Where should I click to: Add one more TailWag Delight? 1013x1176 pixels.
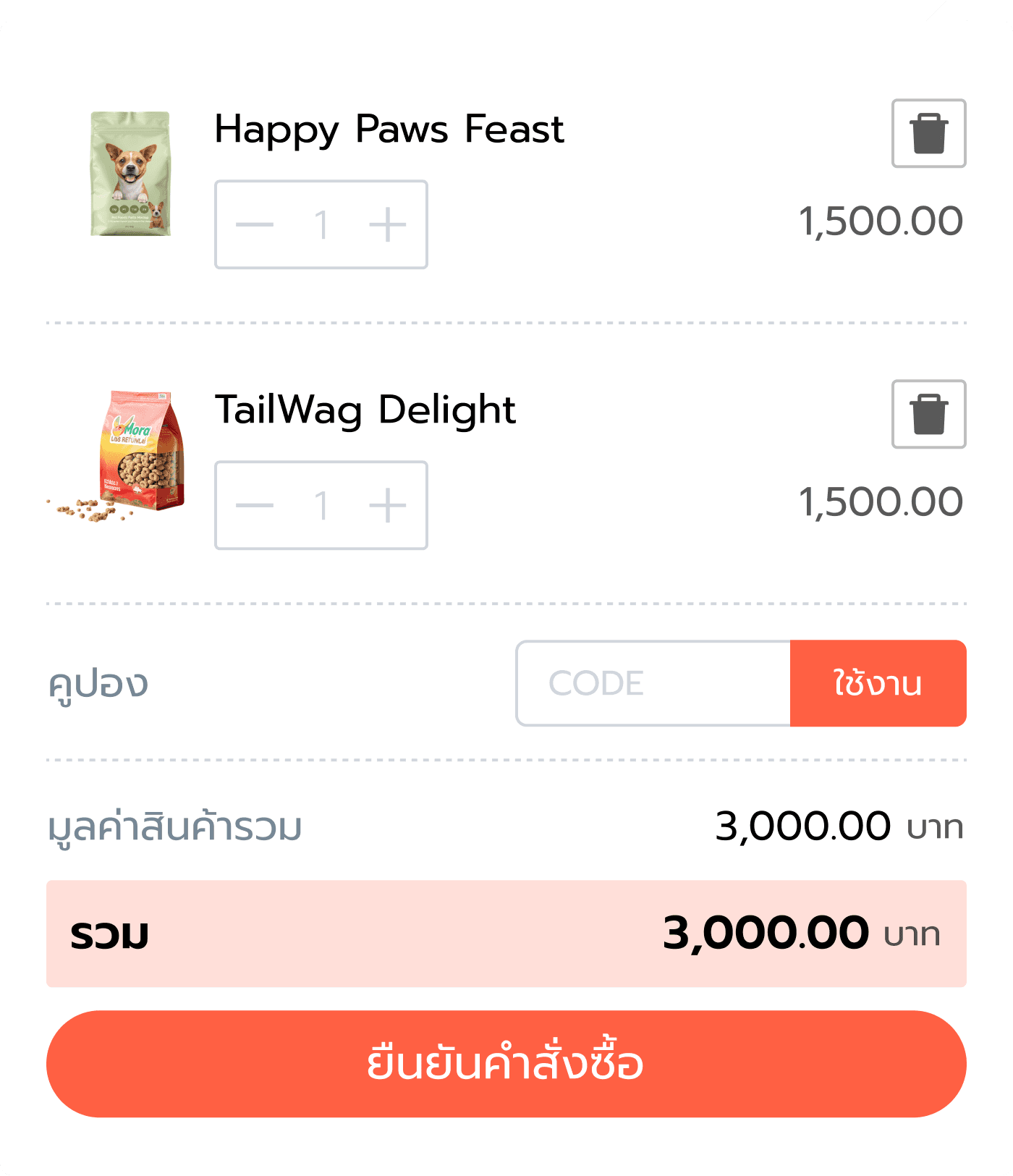point(387,505)
